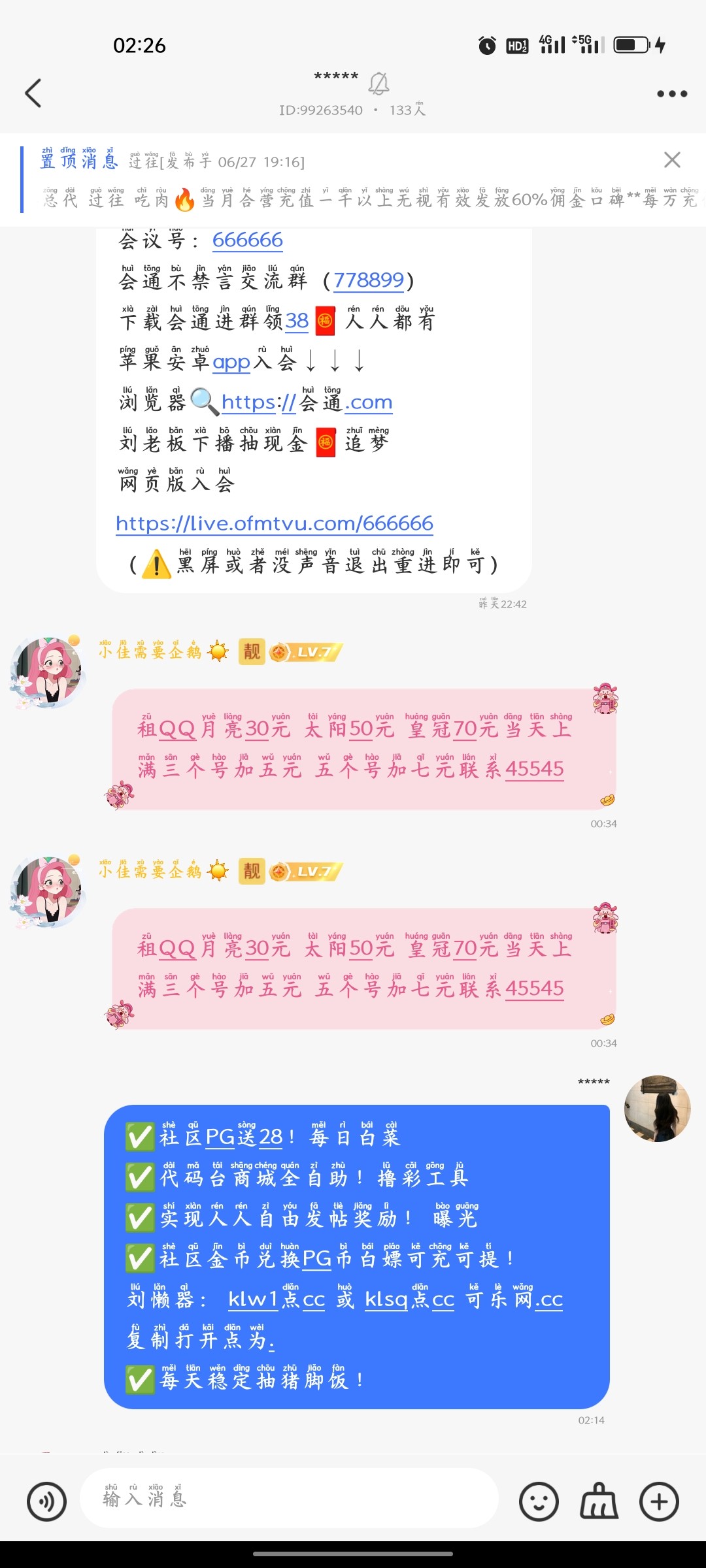Tap the LV.7 level badge beside 小佳需要企鹅
This screenshot has height=1568, width=706.
307,651
